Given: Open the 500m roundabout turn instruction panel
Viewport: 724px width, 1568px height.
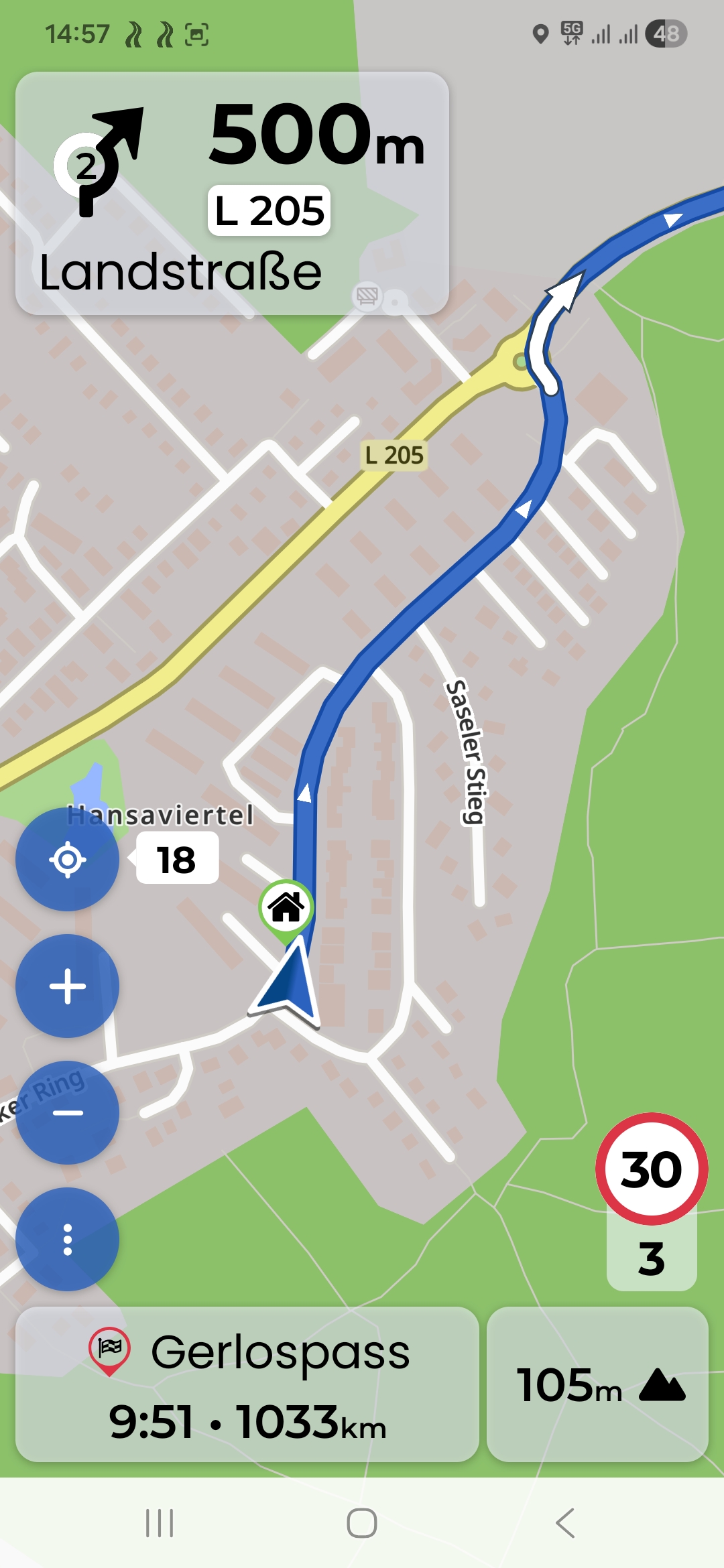Looking at the screenshot, I should click(x=232, y=193).
